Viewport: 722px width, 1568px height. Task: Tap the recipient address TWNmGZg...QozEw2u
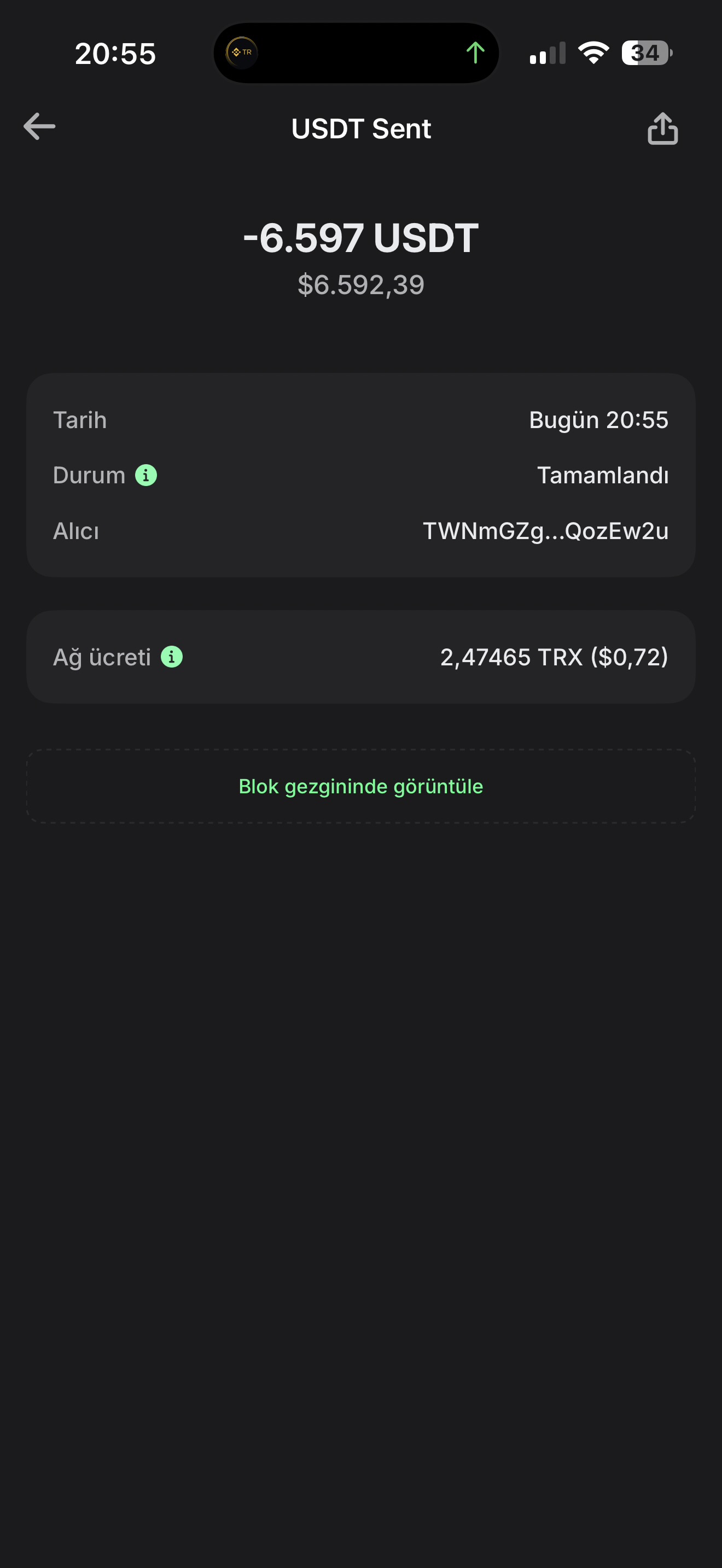(x=545, y=531)
